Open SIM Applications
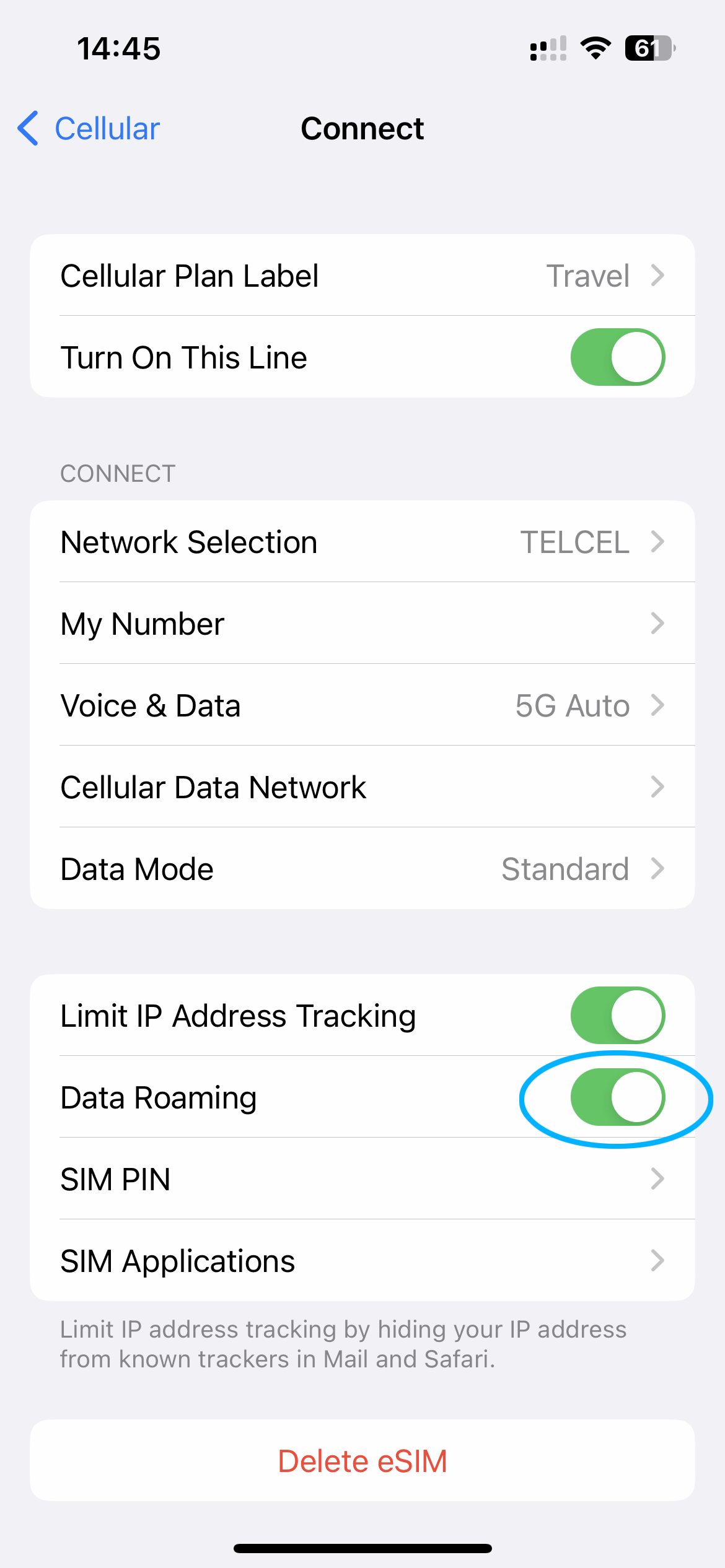This screenshot has height=1568, width=725. point(362,1261)
